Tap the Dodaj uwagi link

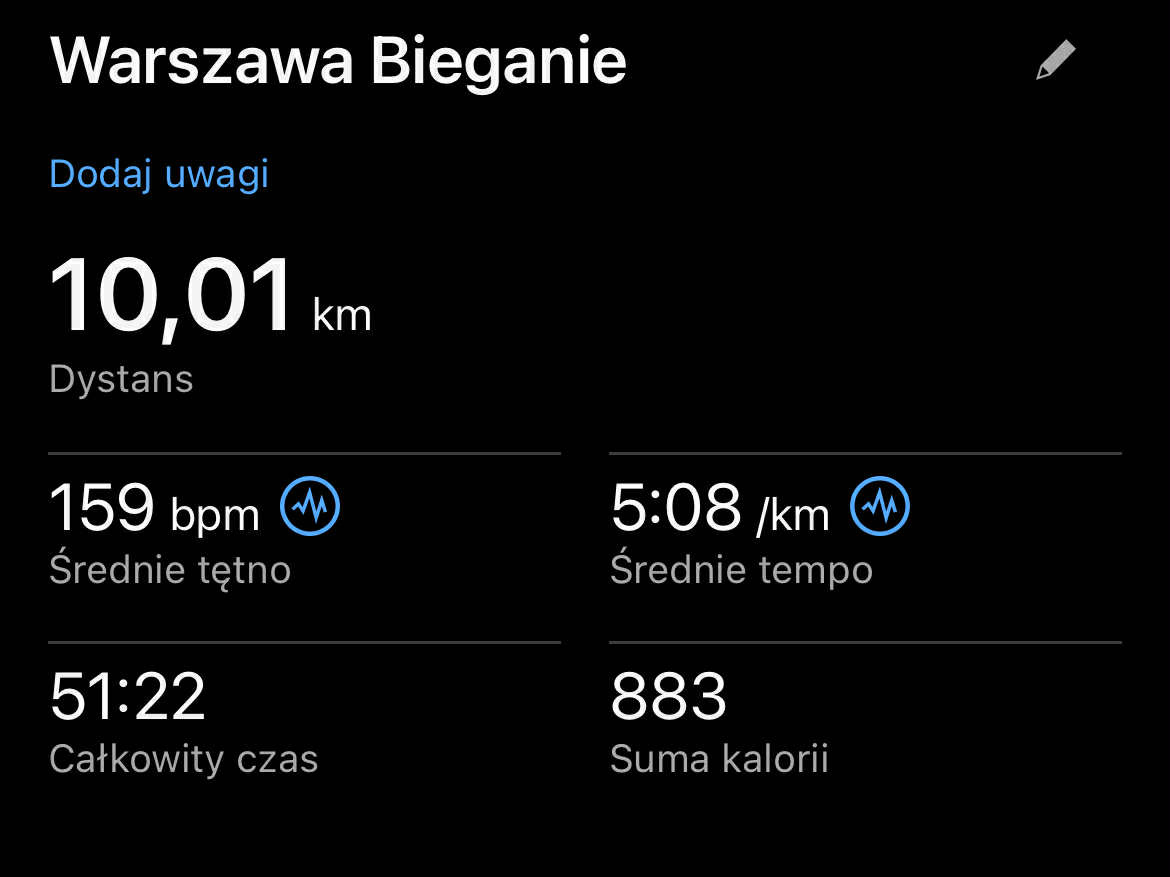click(x=159, y=174)
